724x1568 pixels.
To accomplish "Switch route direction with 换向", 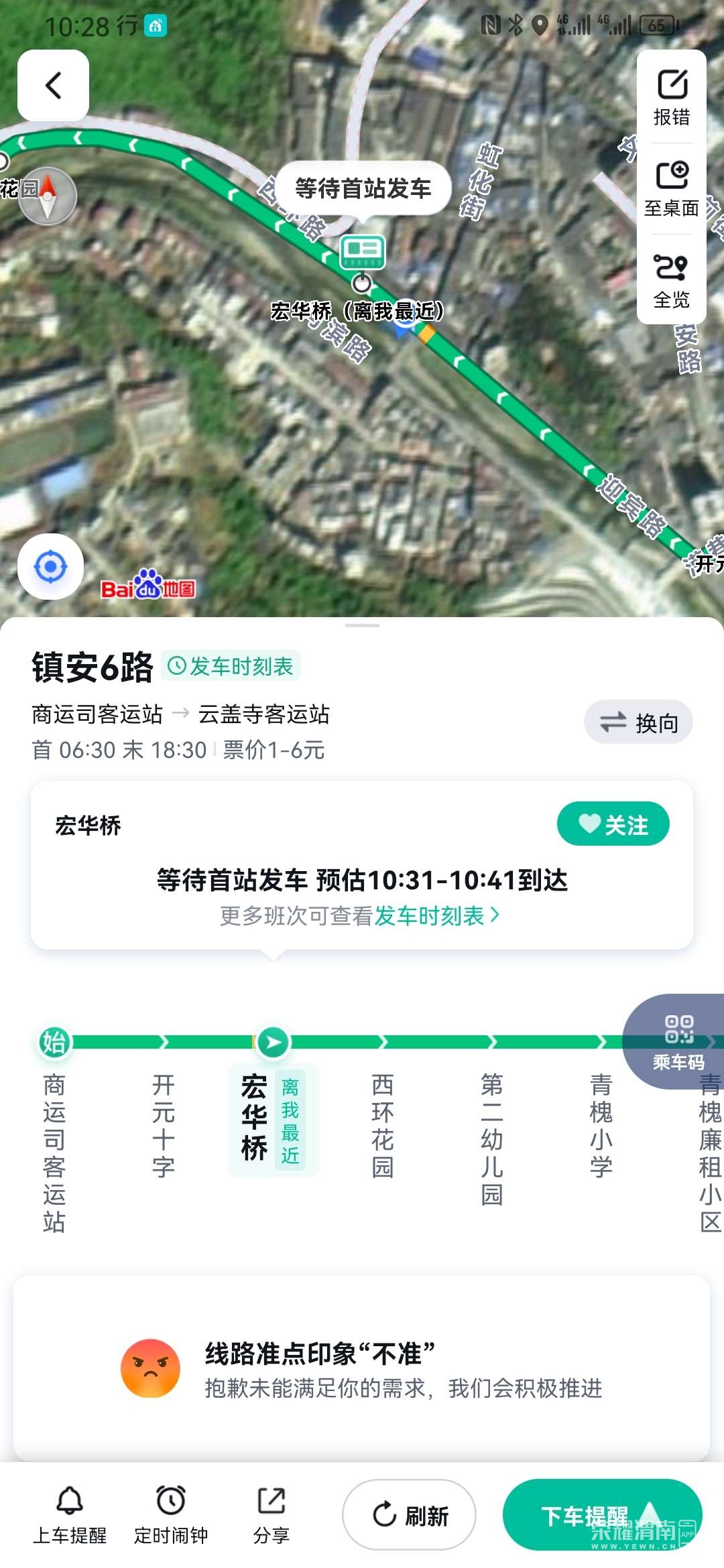I will (638, 722).
